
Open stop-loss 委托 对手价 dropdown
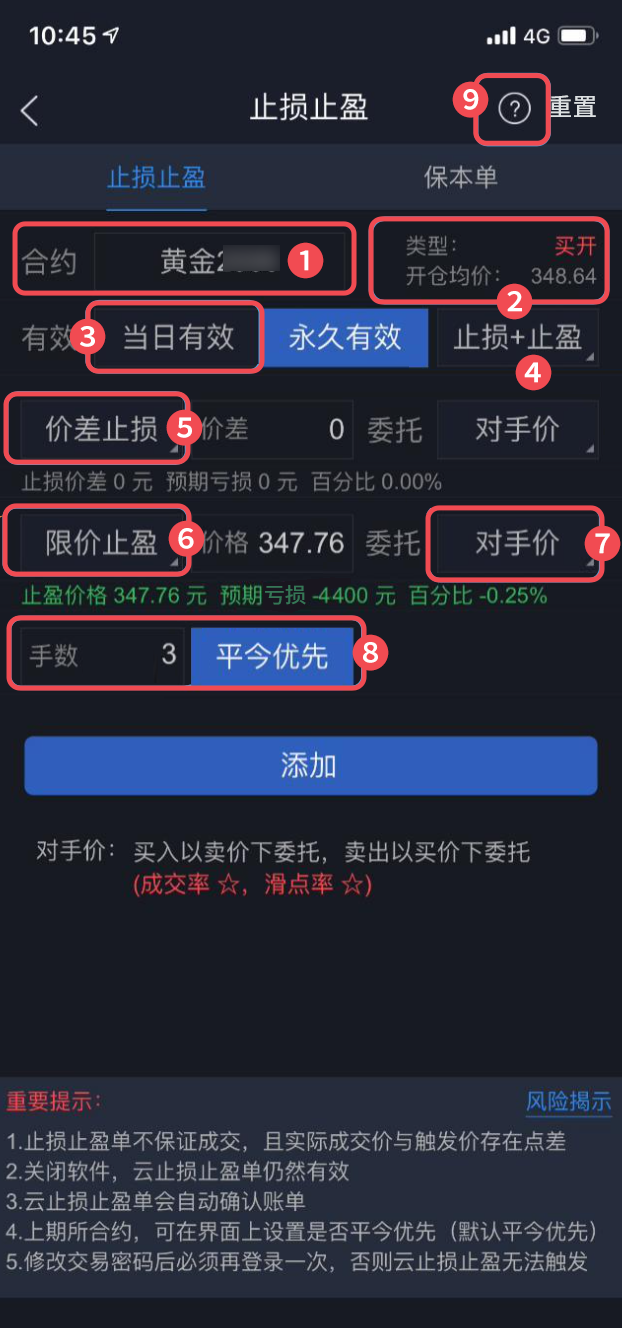(517, 430)
